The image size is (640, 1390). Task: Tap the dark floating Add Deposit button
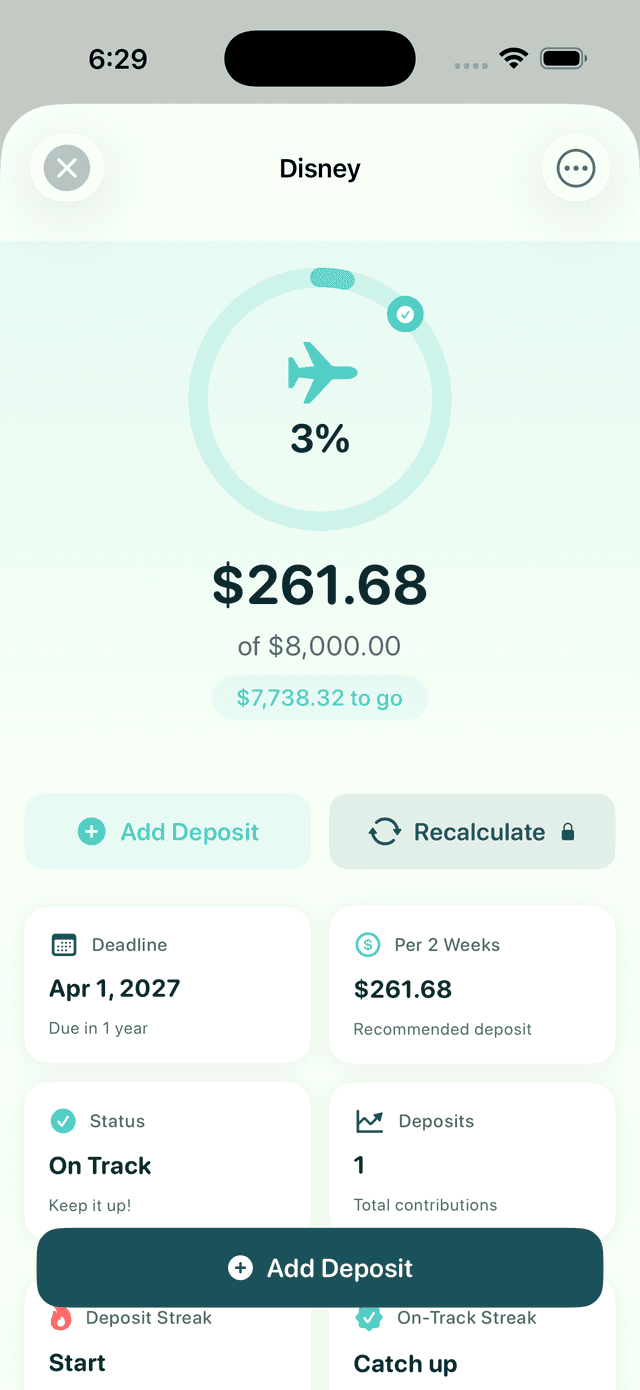[x=320, y=1268]
